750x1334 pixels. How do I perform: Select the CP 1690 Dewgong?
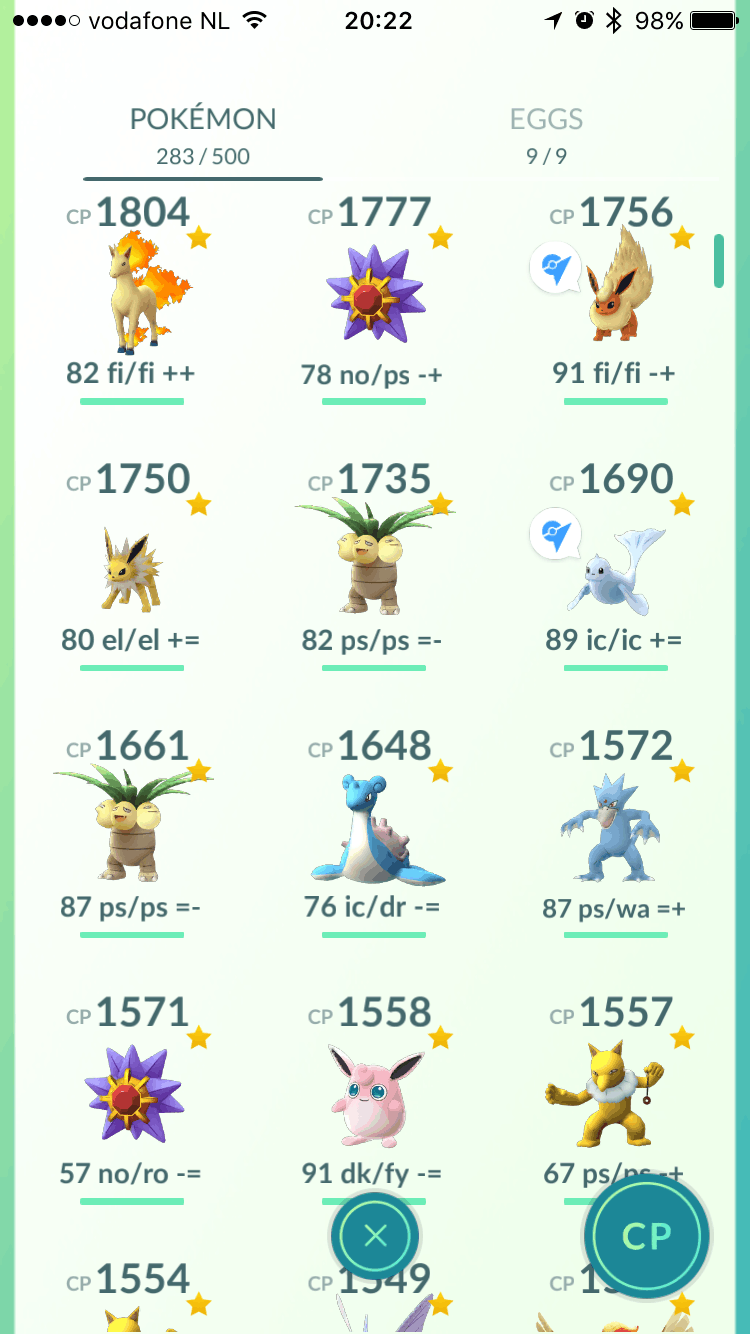pyautogui.click(x=617, y=565)
